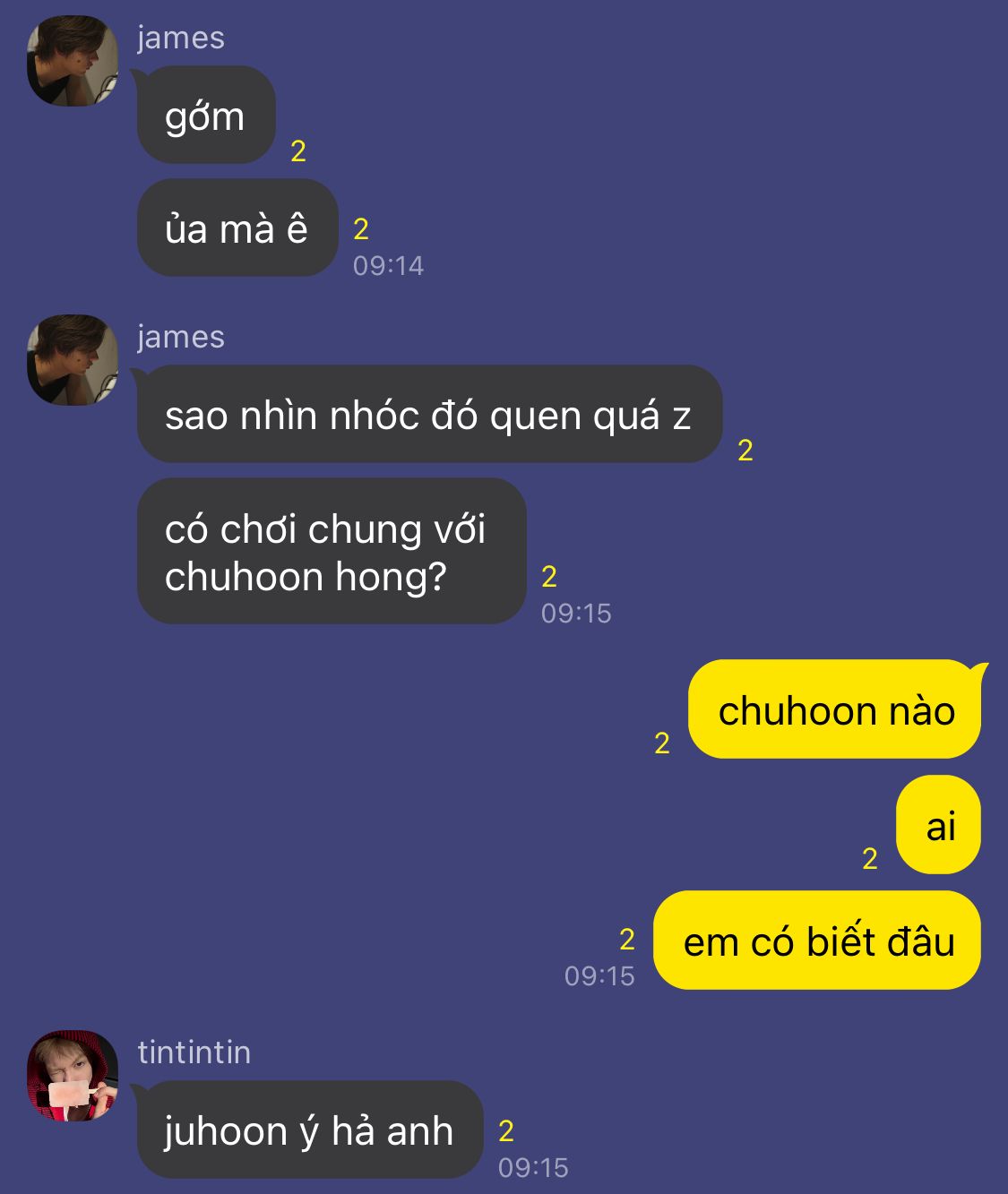Tap james's avatar next to "sao nhìn nhóc đó"
The image size is (1008, 1194).
73,360
